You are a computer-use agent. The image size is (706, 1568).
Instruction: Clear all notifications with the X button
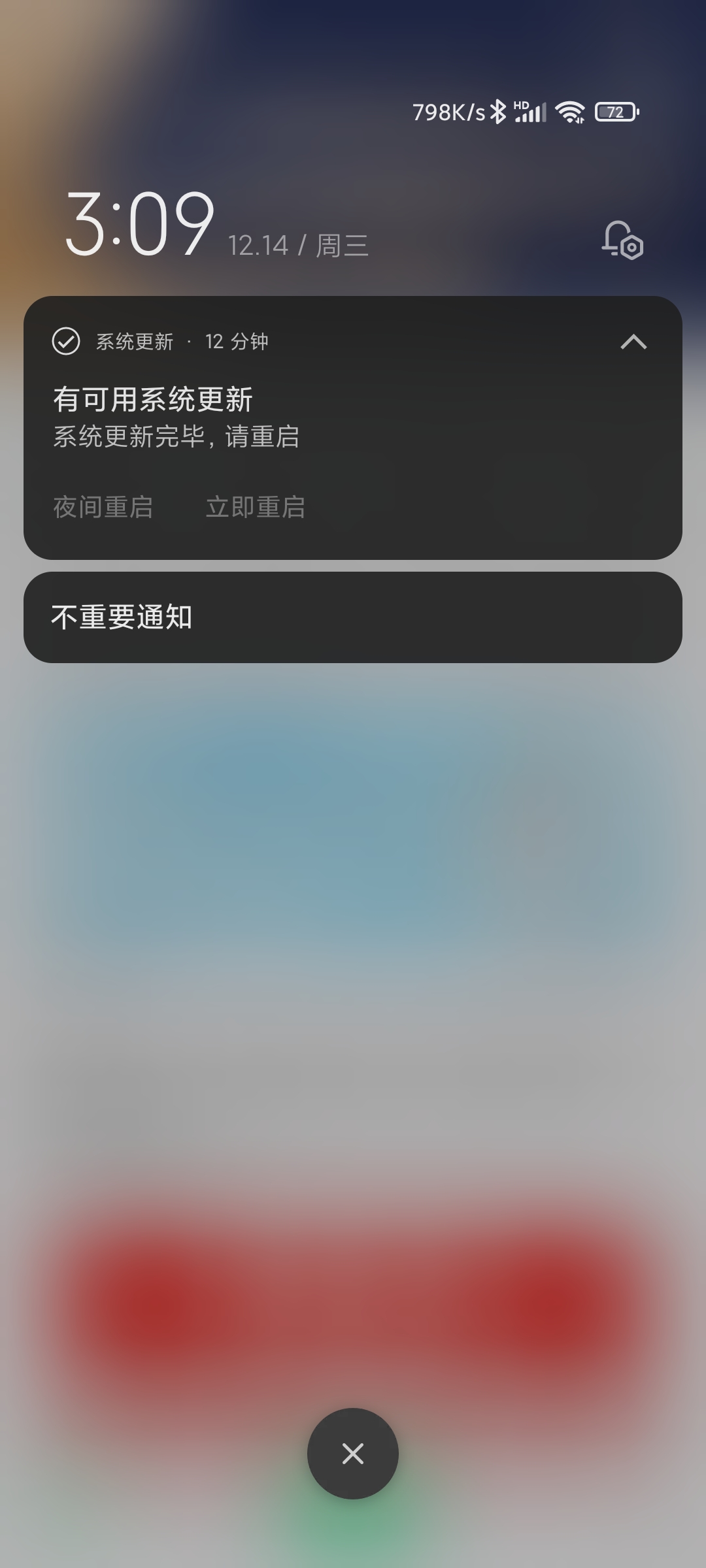[x=353, y=1454]
